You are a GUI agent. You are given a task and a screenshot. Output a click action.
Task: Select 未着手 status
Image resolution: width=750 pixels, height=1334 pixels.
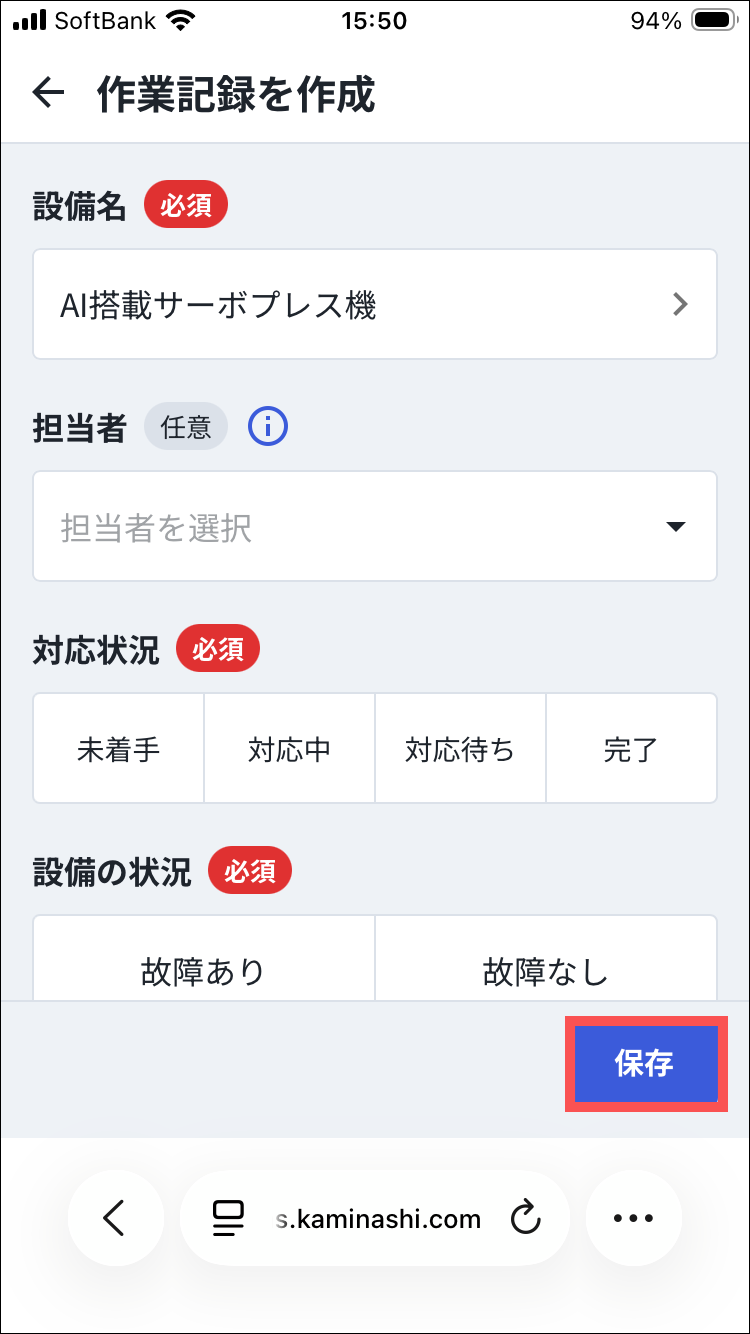[x=119, y=749]
